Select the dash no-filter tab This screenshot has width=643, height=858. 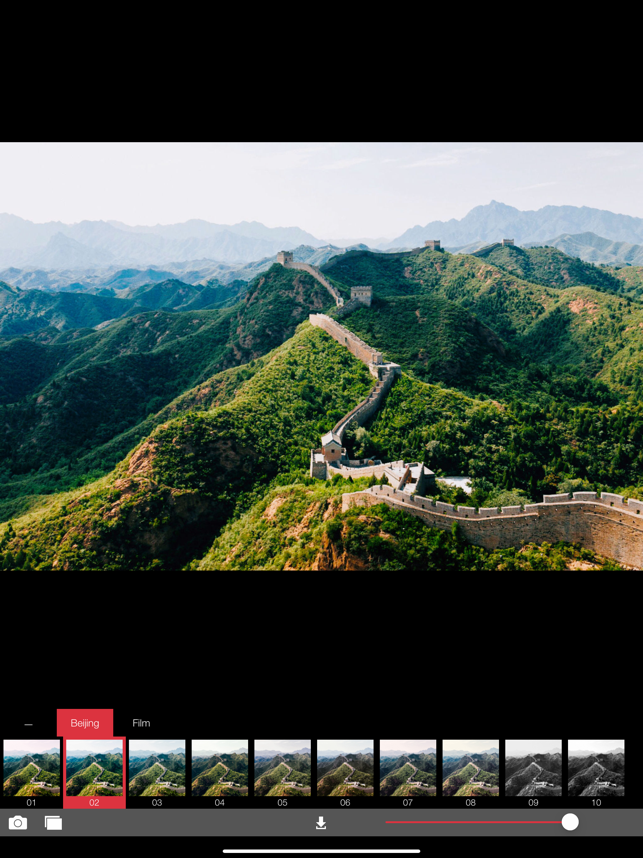pos(28,723)
